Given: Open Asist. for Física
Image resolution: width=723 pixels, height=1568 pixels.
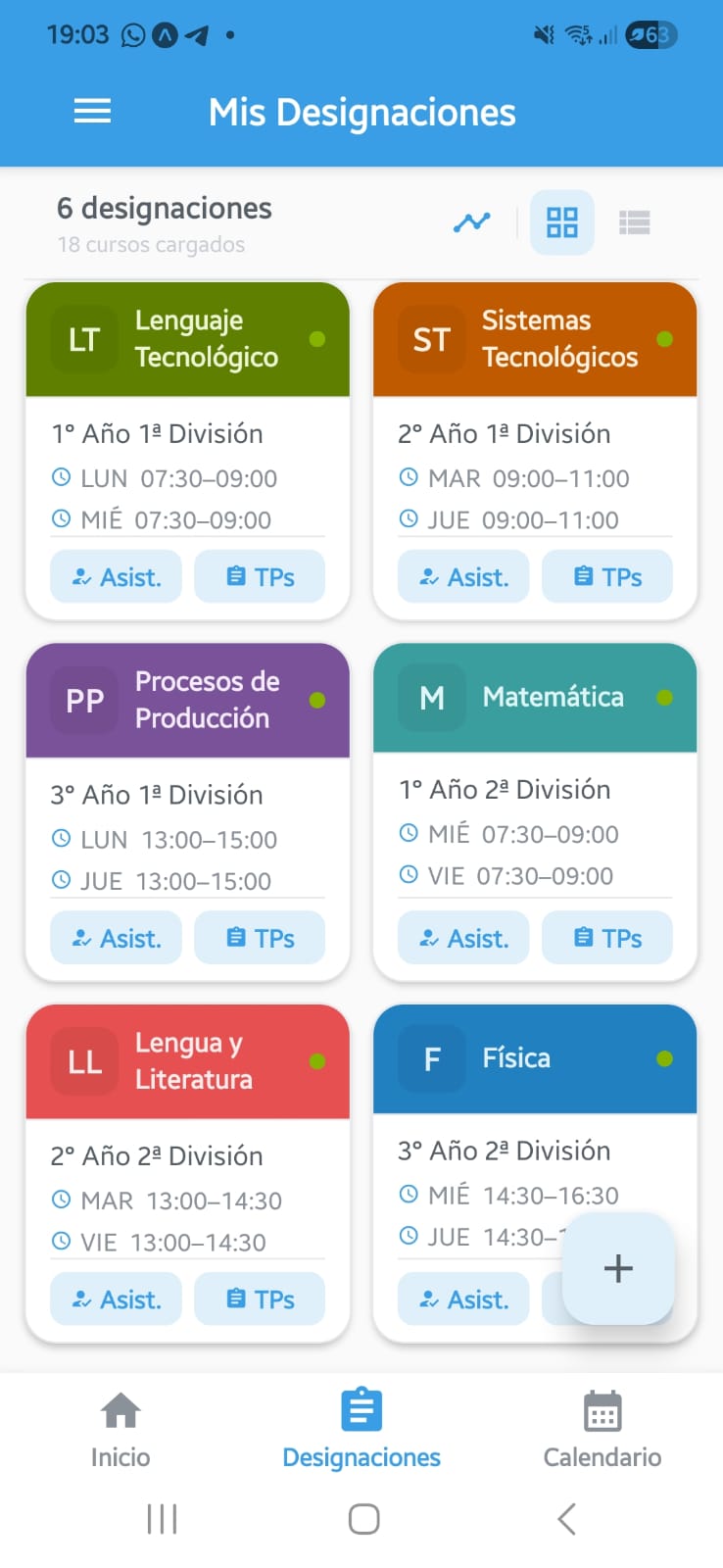Looking at the screenshot, I should [463, 1298].
